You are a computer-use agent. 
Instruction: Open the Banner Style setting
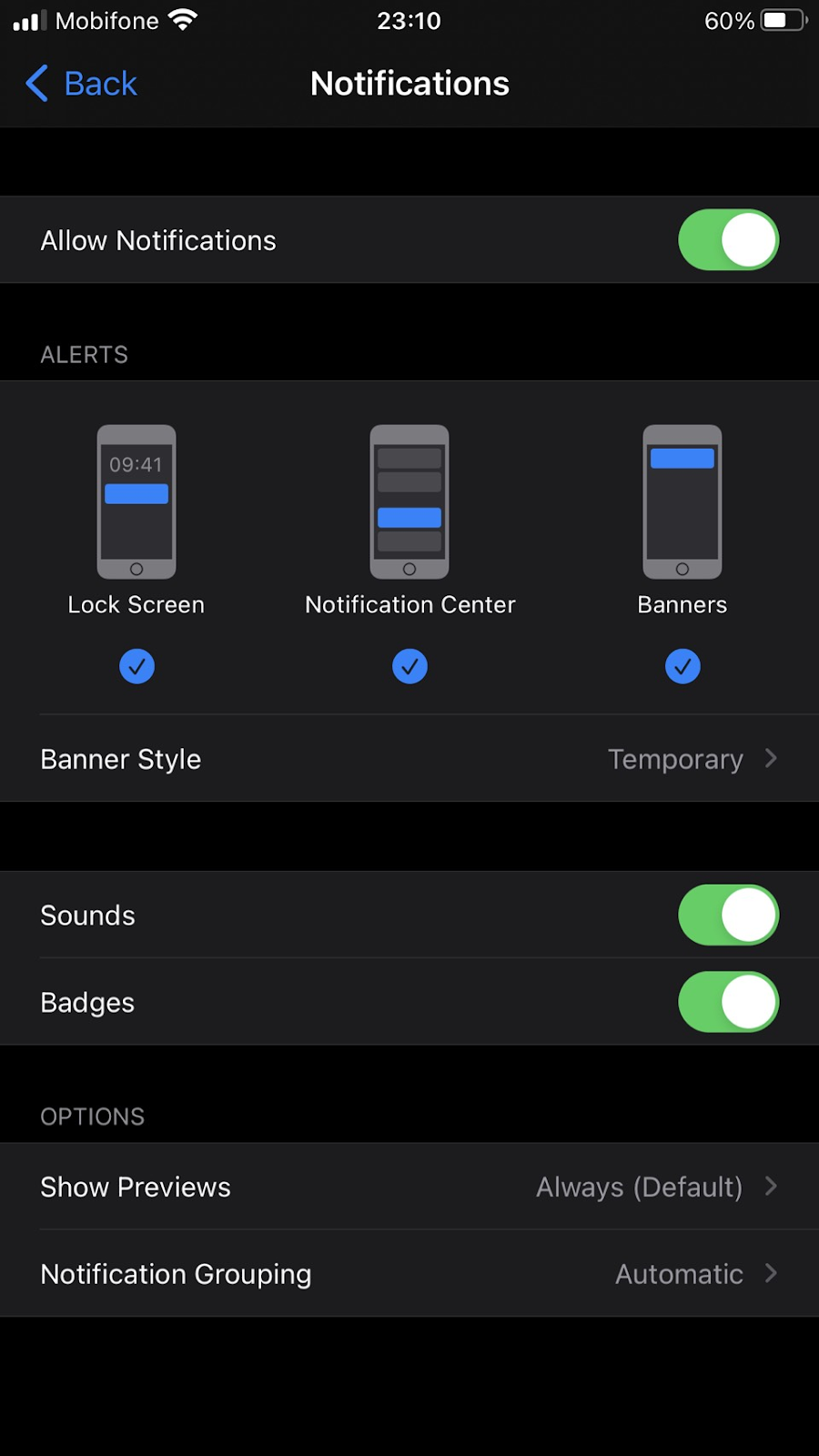pos(409,759)
